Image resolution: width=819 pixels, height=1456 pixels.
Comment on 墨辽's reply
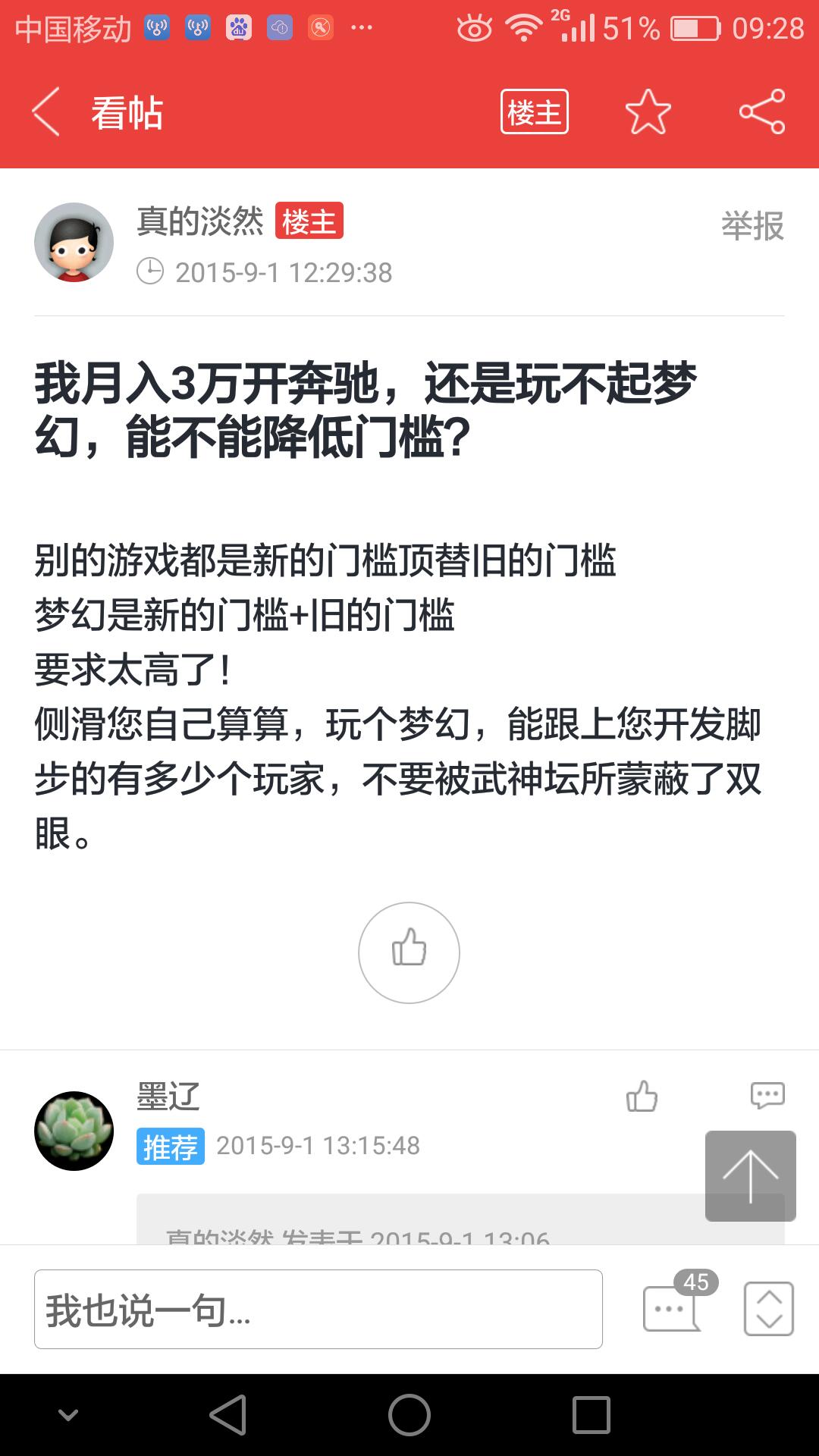pos(767,1097)
